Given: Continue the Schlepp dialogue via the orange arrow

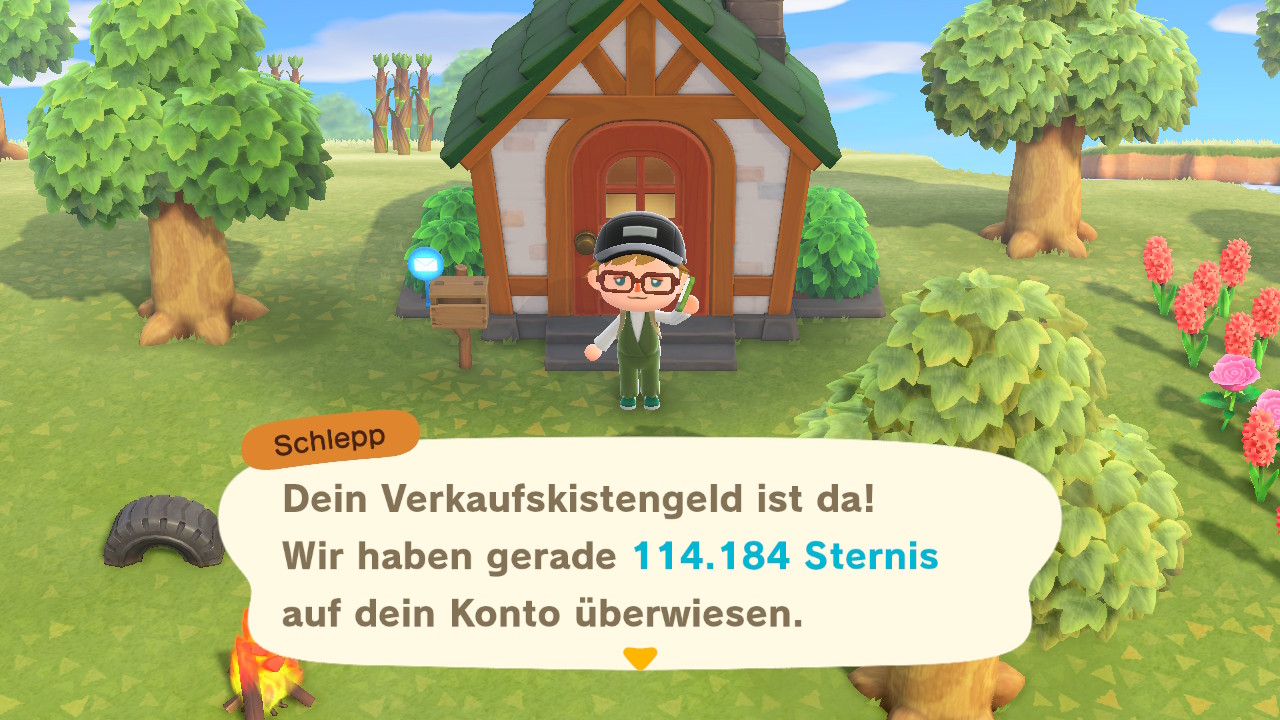Looking at the screenshot, I should tap(639, 657).
